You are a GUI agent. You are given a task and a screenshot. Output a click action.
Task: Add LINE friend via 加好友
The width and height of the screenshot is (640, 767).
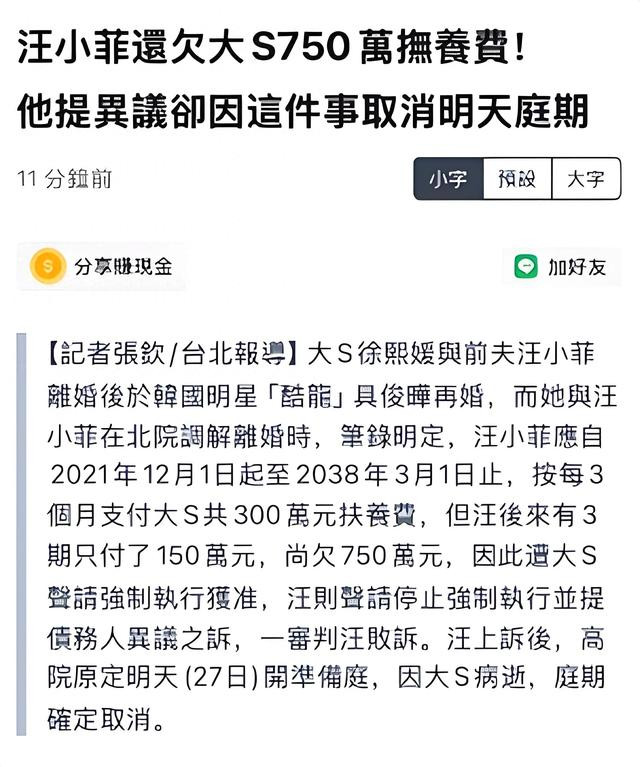point(561,266)
